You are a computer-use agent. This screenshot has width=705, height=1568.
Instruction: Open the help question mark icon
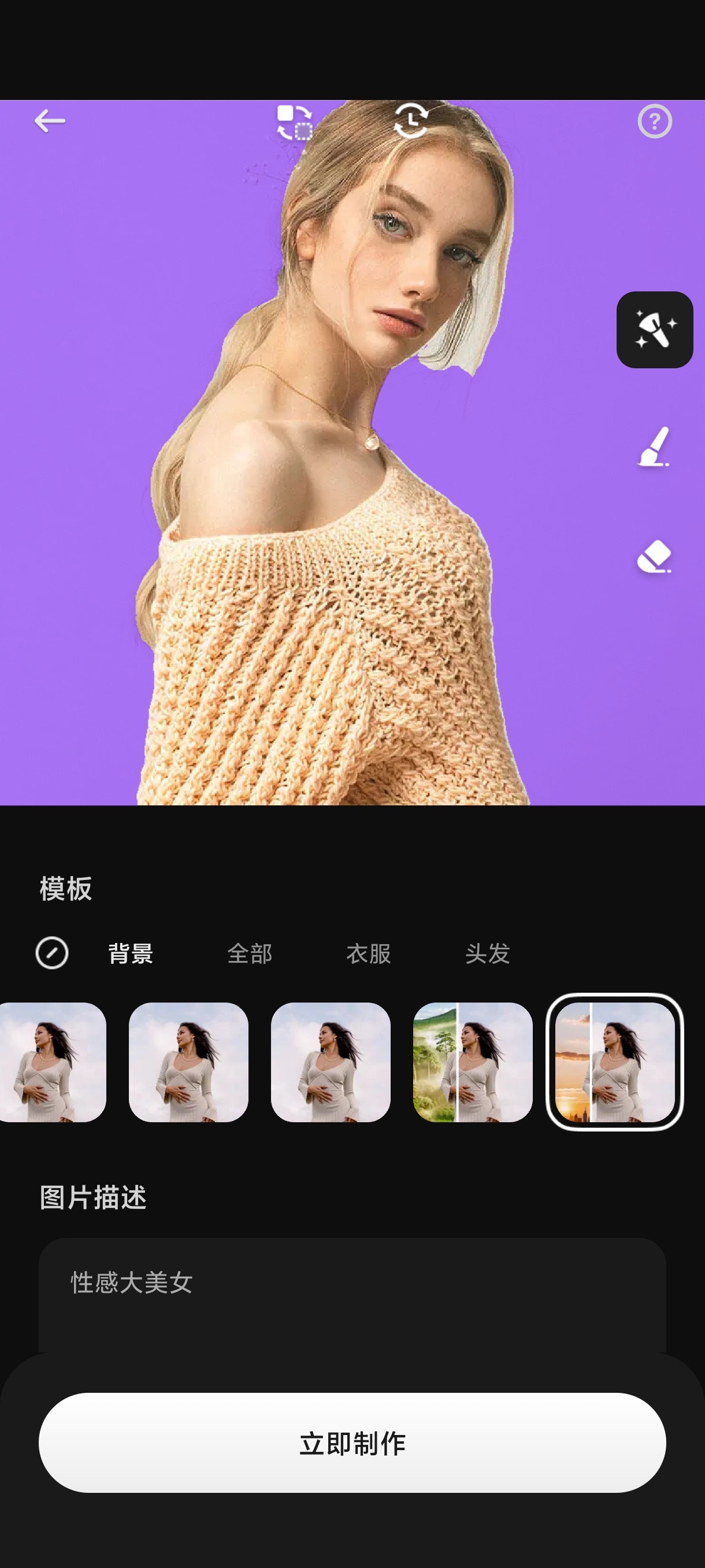[655, 121]
